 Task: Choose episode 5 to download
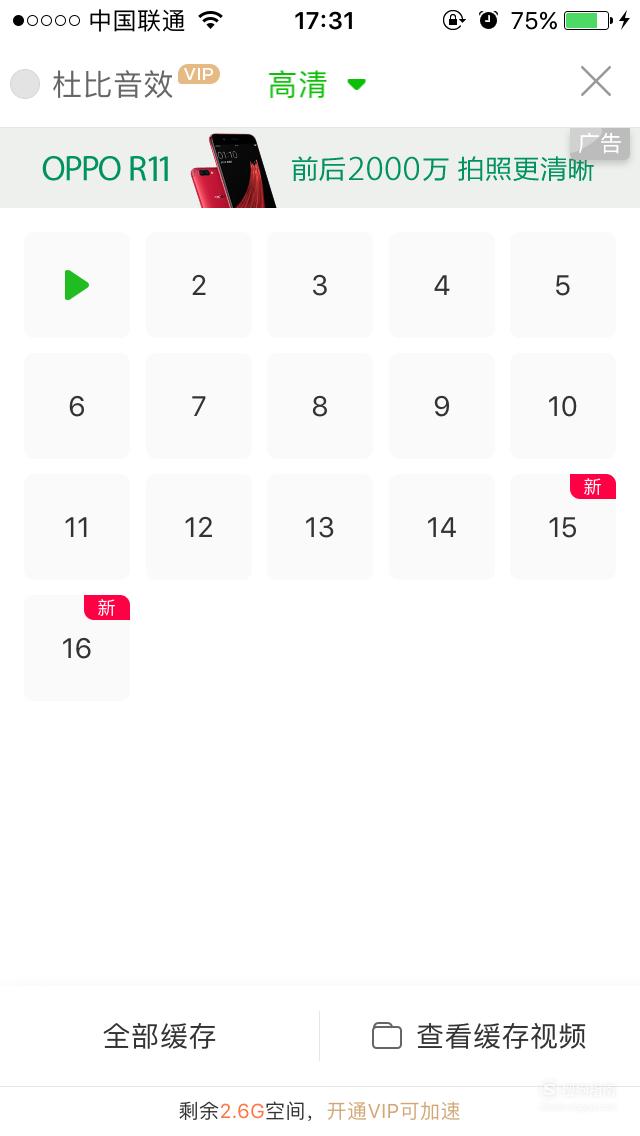point(563,285)
